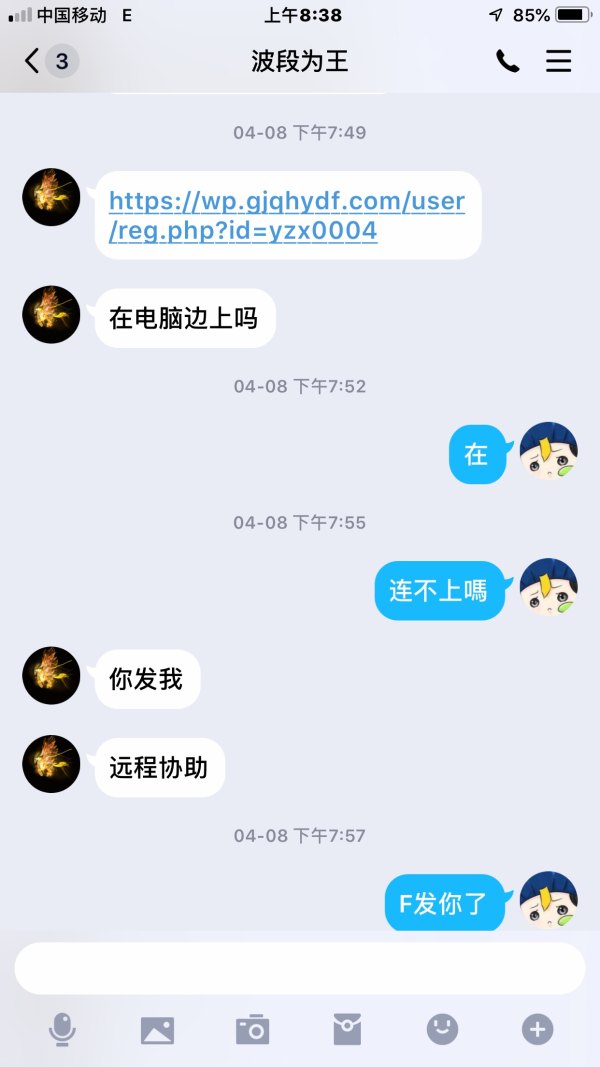Open the wp.gjqhydf.com registration link
The width and height of the screenshot is (600, 1067).
(286, 216)
